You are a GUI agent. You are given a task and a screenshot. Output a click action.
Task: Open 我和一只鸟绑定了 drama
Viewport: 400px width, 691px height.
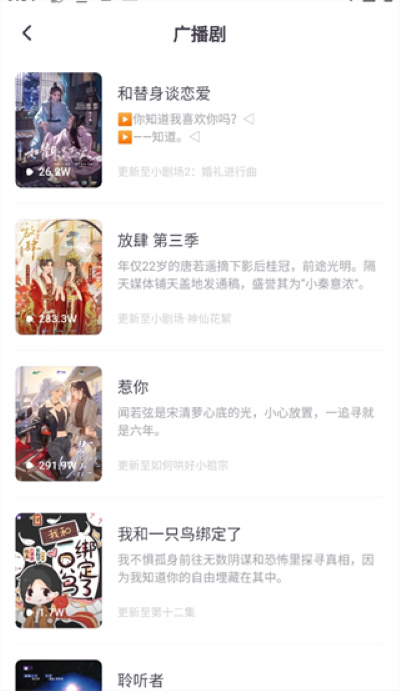tap(200, 570)
